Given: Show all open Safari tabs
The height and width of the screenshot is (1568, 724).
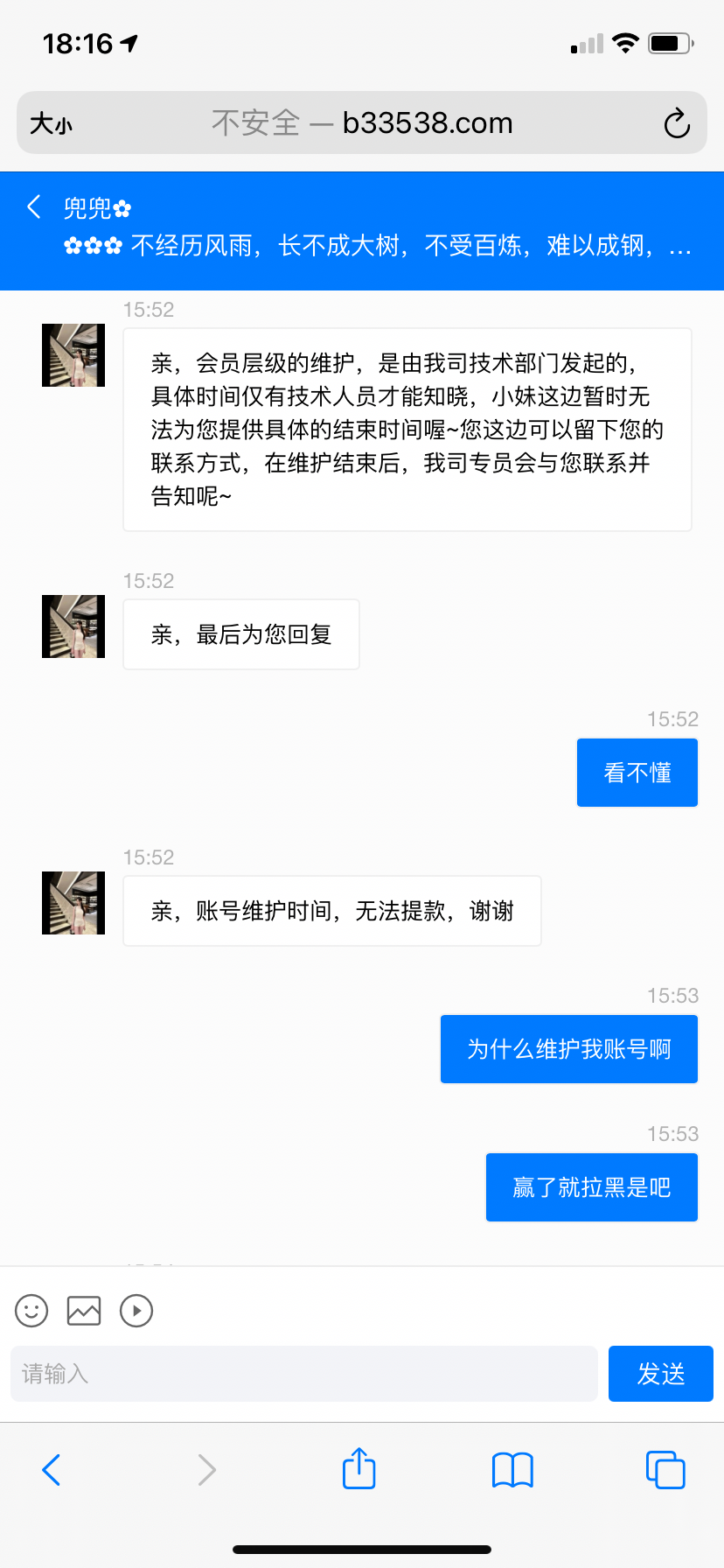Looking at the screenshot, I should click(x=665, y=1470).
